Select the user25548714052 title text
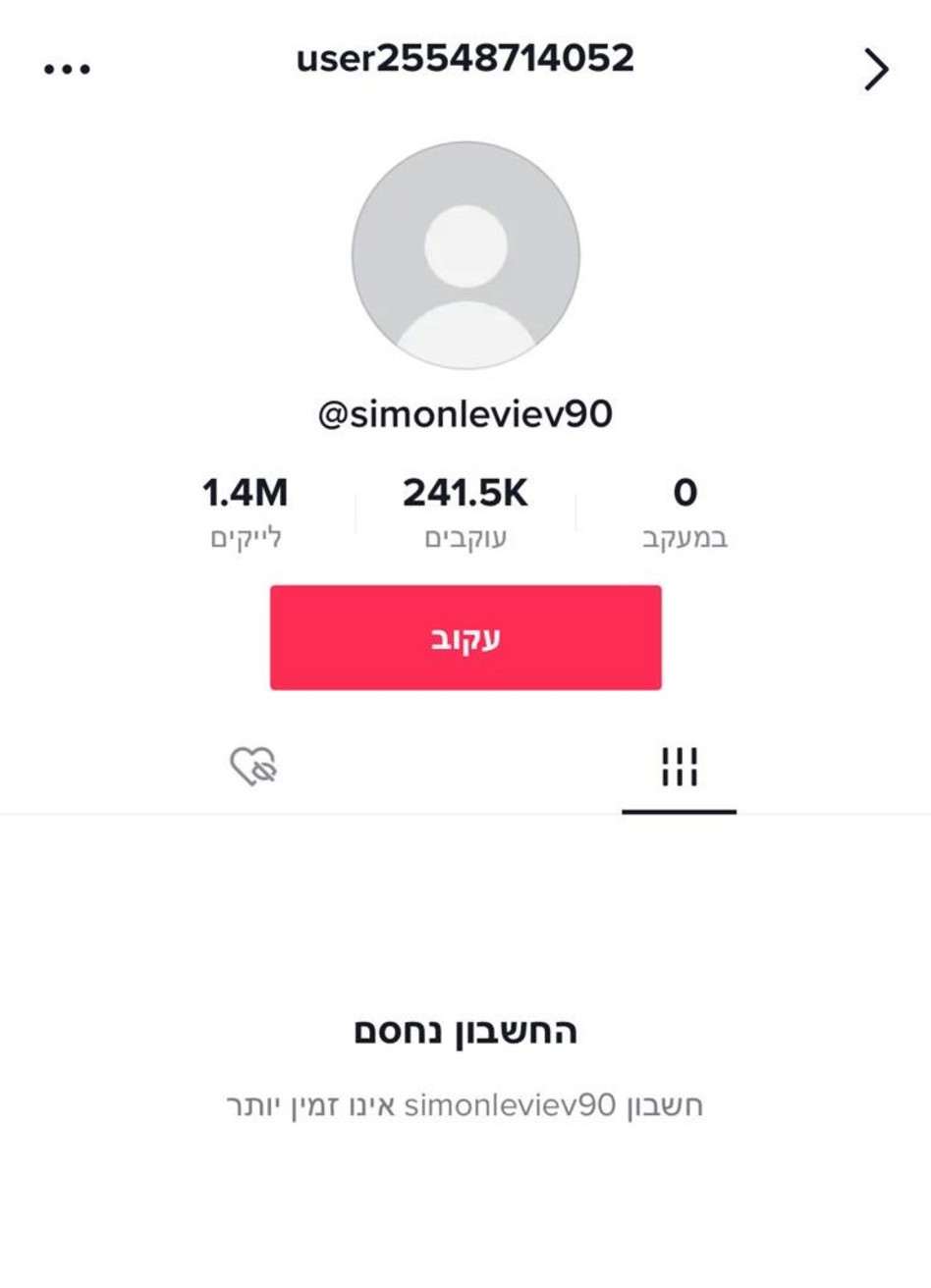931x1288 pixels. pyautogui.click(x=465, y=61)
